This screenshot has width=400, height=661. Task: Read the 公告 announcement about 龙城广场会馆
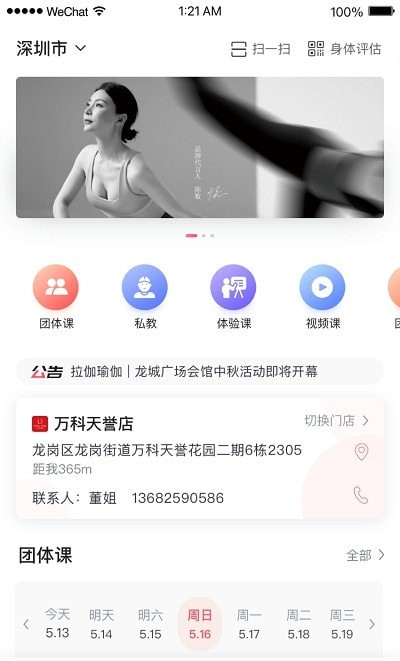coord(200,371)
